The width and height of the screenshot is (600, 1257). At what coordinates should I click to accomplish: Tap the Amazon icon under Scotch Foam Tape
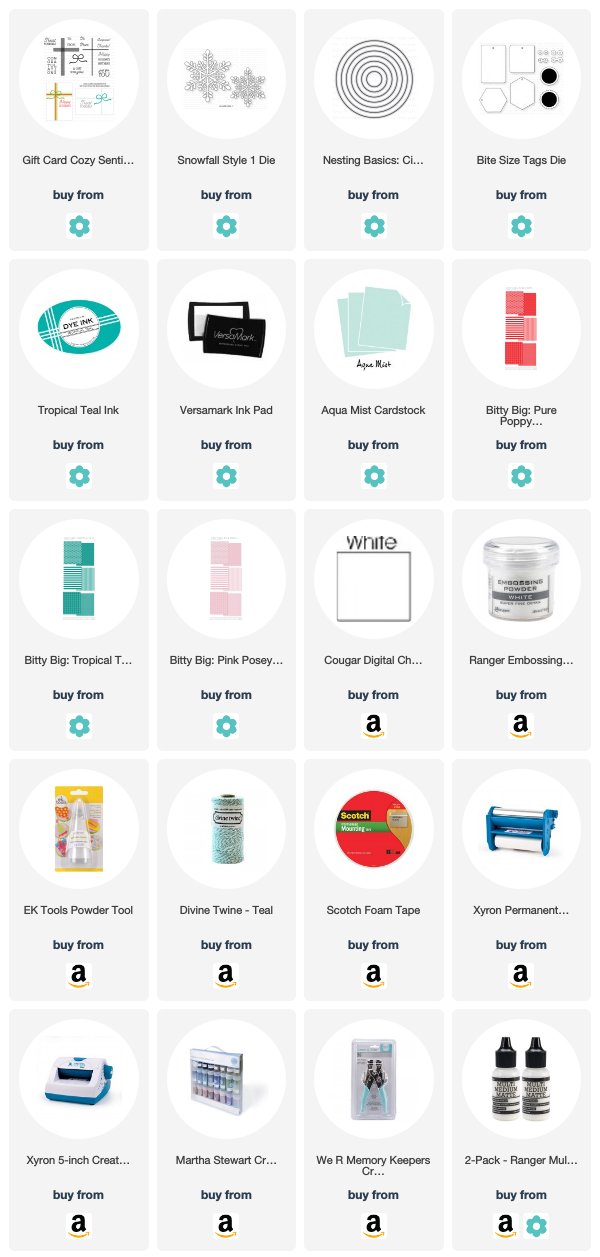374,977
